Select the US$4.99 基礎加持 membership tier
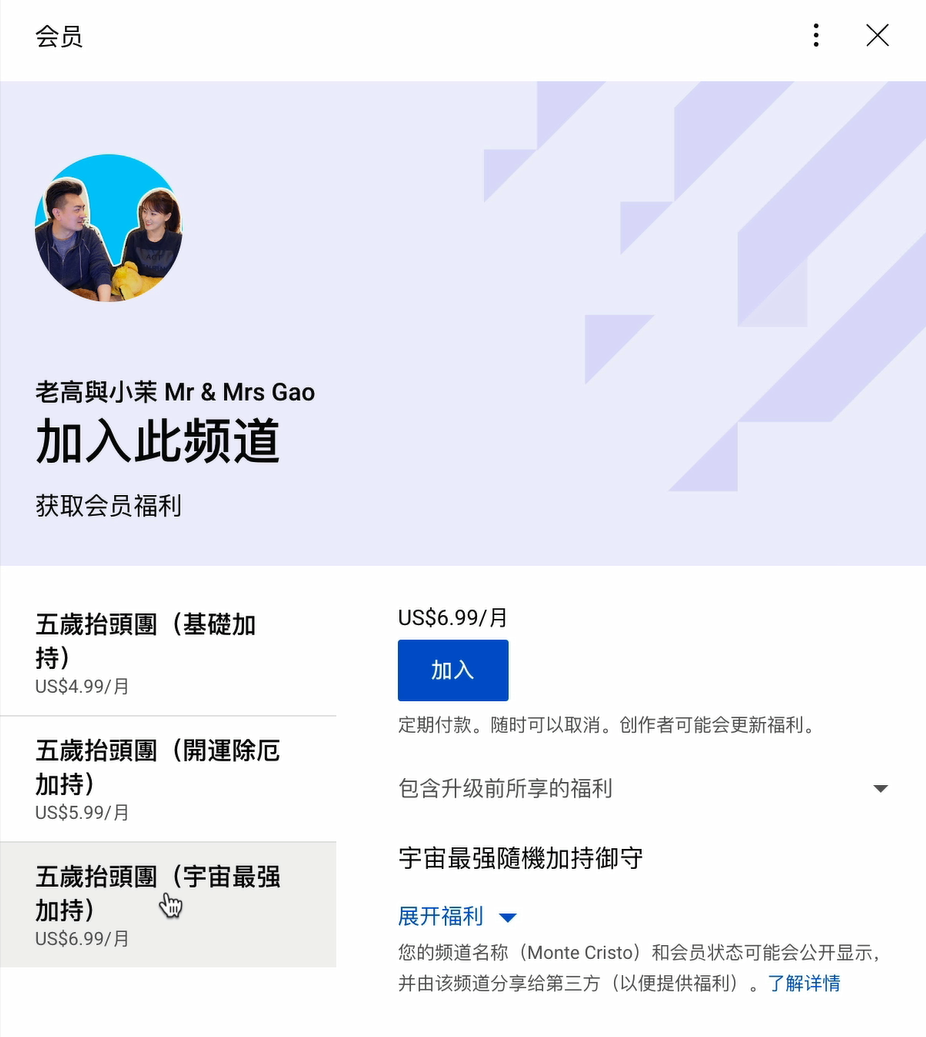The image size is (926, 1037). [x=167, y=653]
